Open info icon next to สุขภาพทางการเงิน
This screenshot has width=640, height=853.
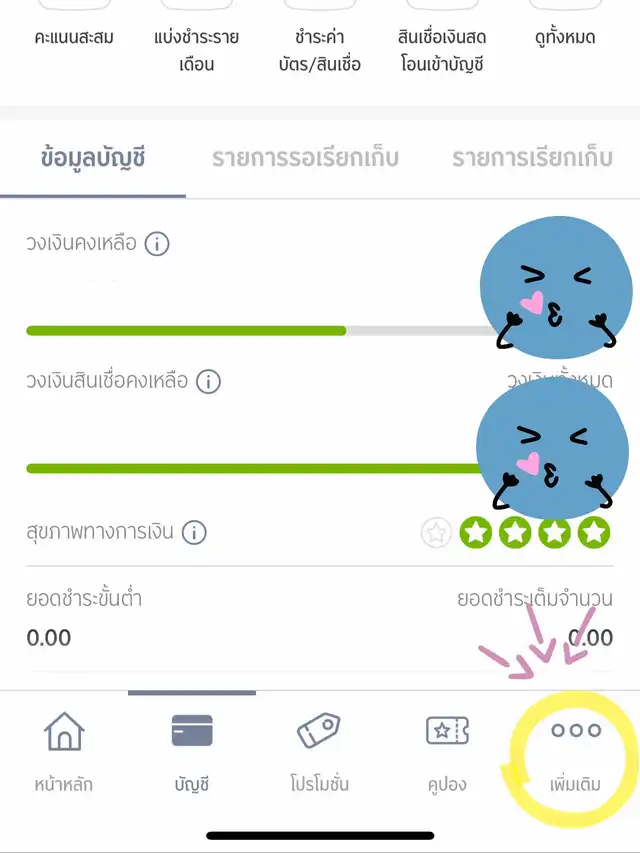pyautogui.click(x=194, y=532)
